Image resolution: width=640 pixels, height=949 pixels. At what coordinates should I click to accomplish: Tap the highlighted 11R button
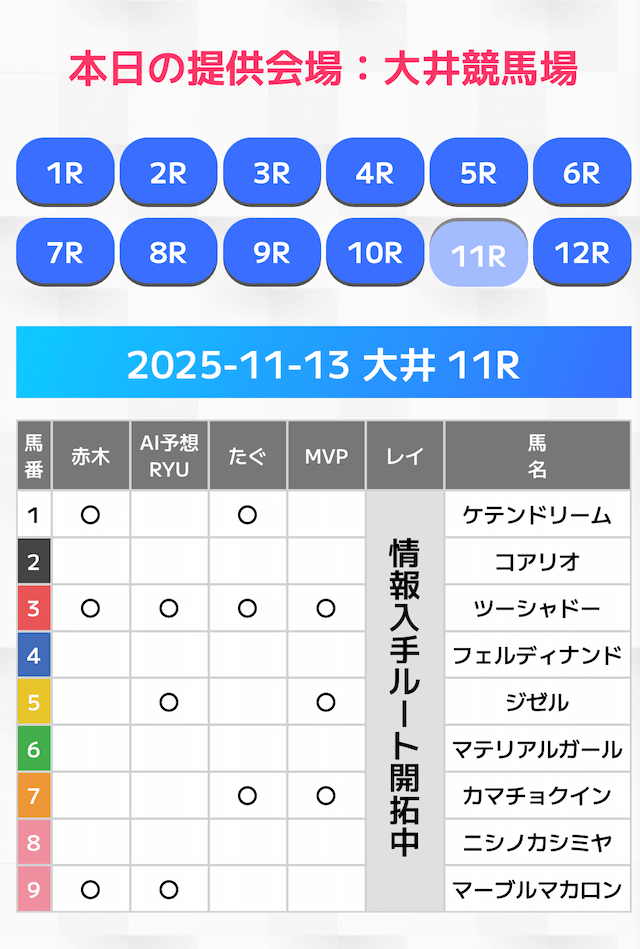pyautogui.click(x=478, y=254)
